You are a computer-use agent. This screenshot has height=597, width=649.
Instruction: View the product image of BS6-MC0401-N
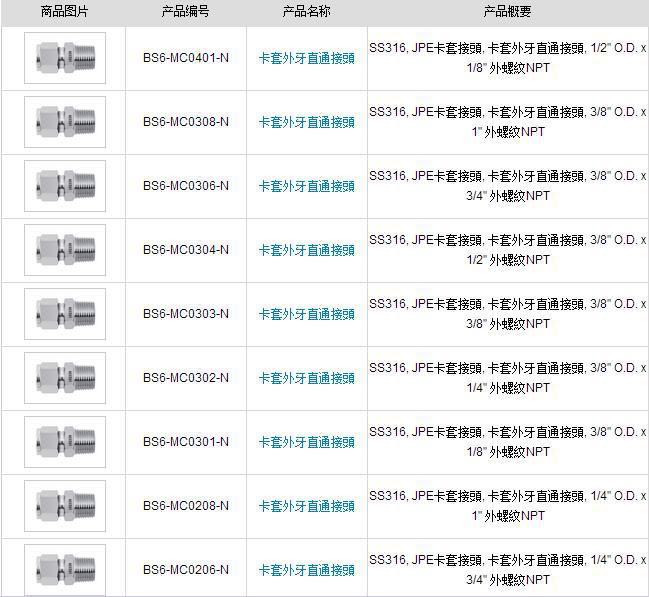pyautogui.click(x=65, y=58)
